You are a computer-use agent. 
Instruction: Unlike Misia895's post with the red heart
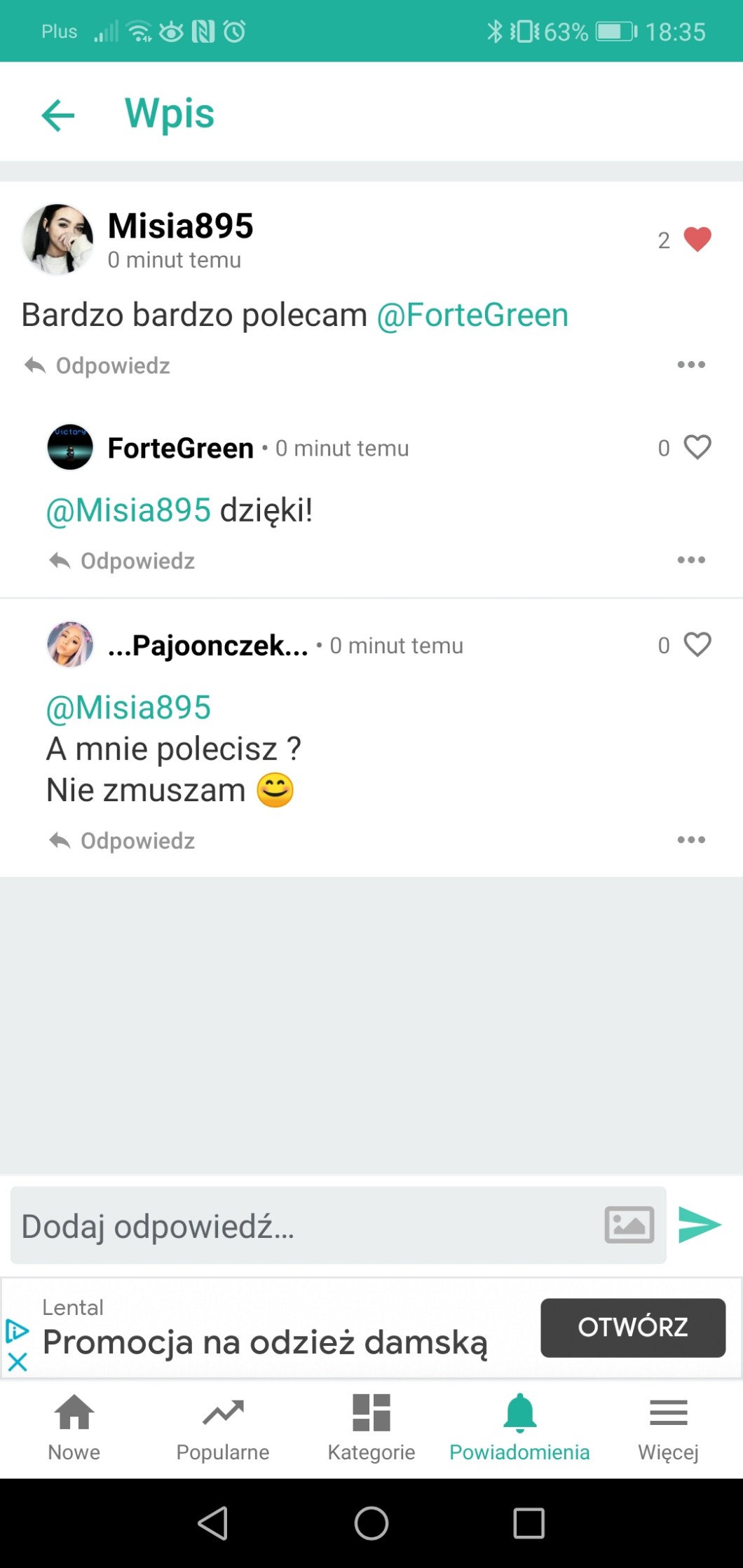tap(697, 240)
